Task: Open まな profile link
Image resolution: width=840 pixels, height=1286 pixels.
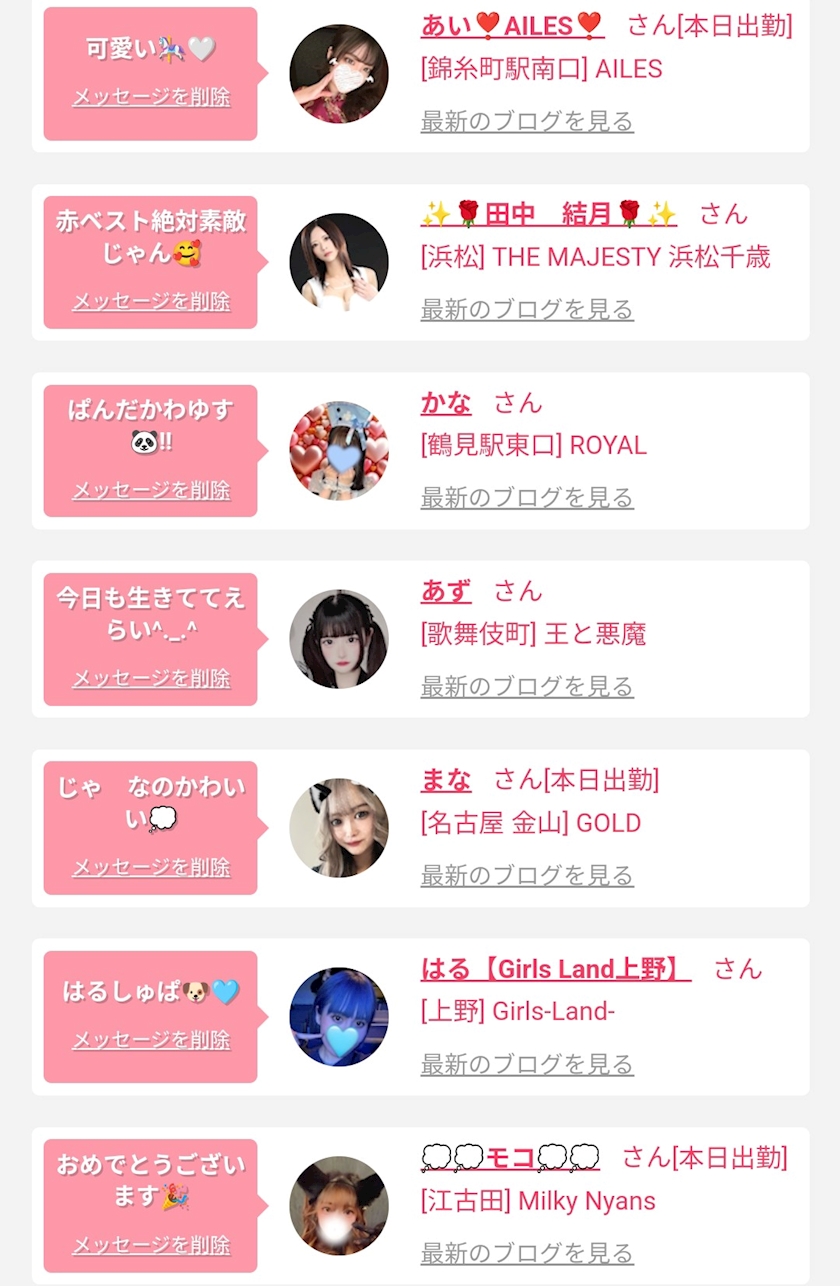Action: click(x=446, y=779)
